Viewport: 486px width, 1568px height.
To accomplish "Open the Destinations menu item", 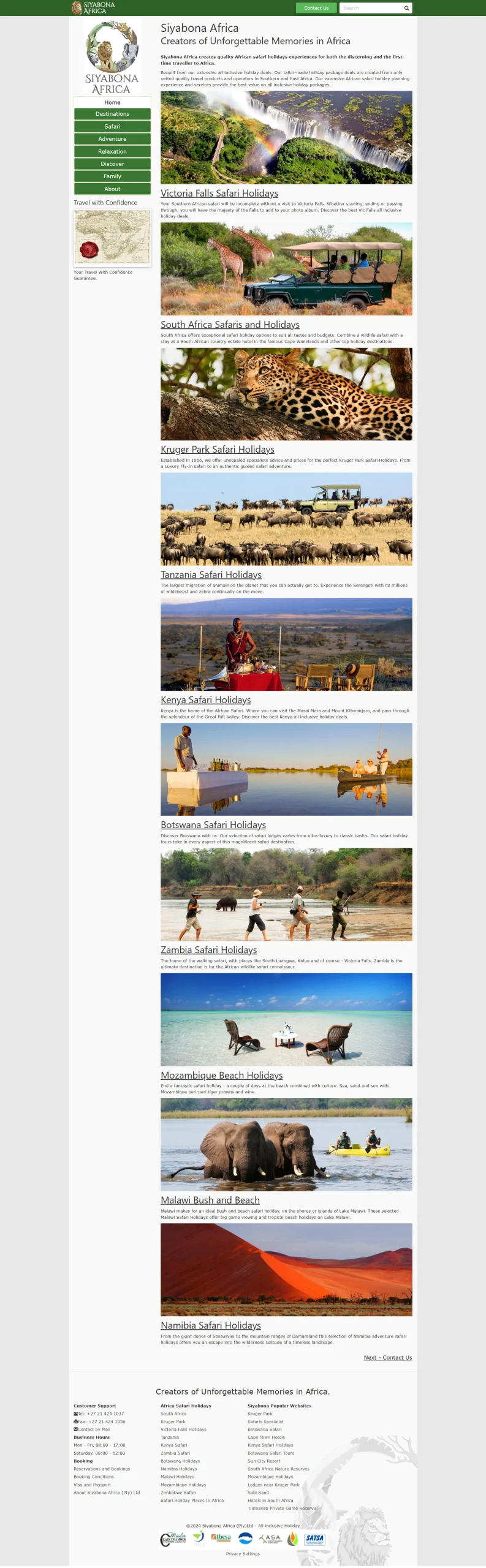I will click(112, 114).
